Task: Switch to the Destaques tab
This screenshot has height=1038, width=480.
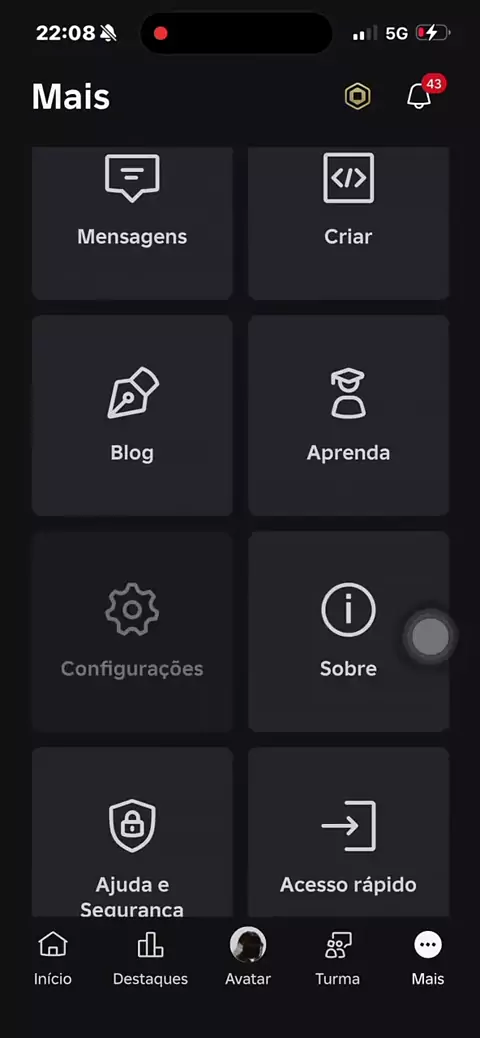Action: click(150, 958)
